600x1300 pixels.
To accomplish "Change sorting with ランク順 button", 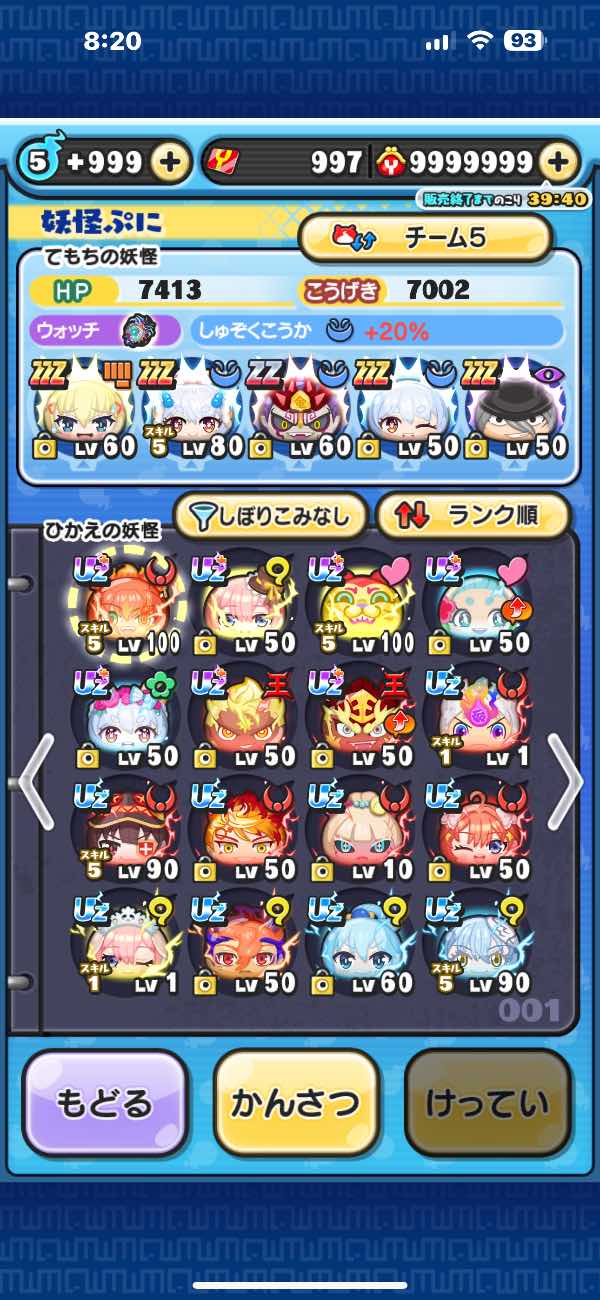I will 472,516.
